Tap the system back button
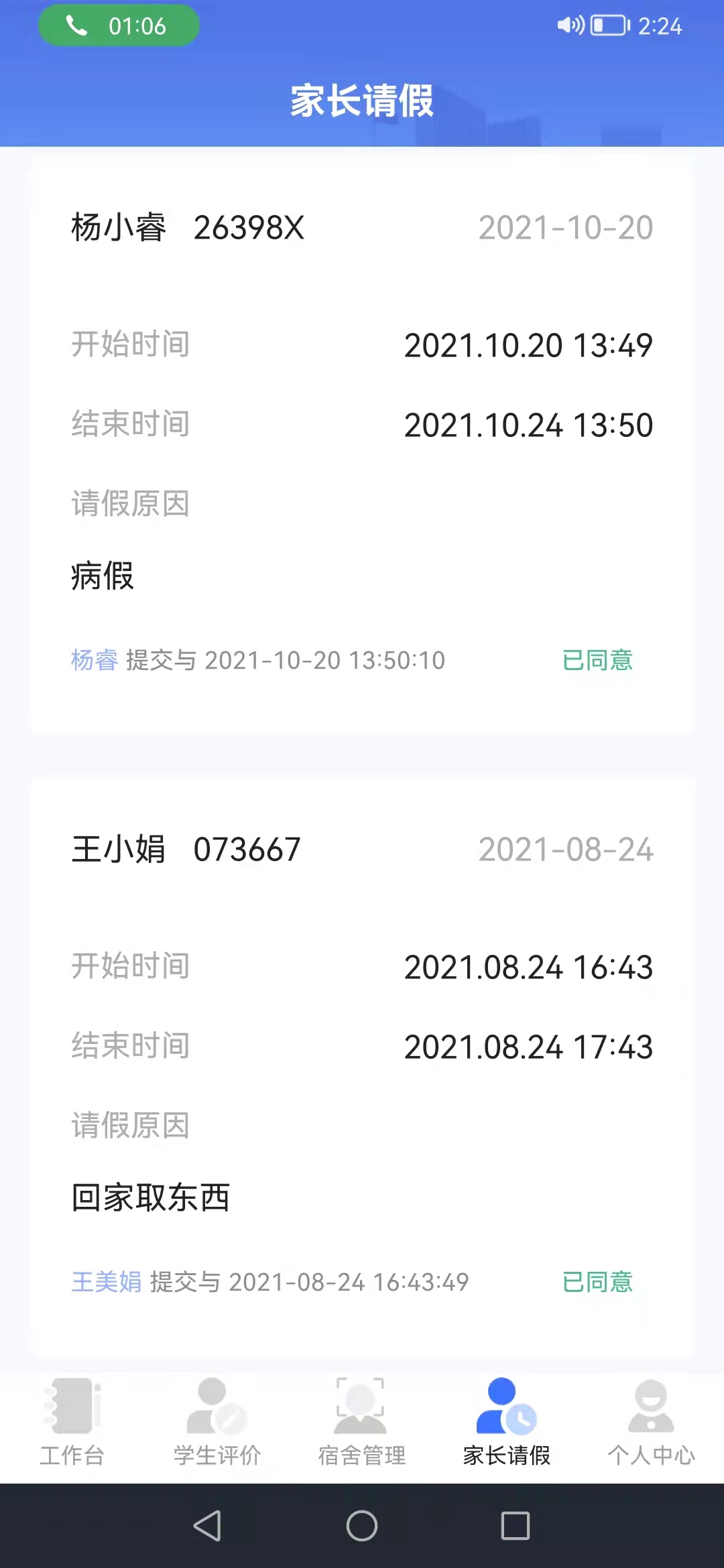Image resolution: width=724 pixels, height=1568 pixels. pos(207,1526)
